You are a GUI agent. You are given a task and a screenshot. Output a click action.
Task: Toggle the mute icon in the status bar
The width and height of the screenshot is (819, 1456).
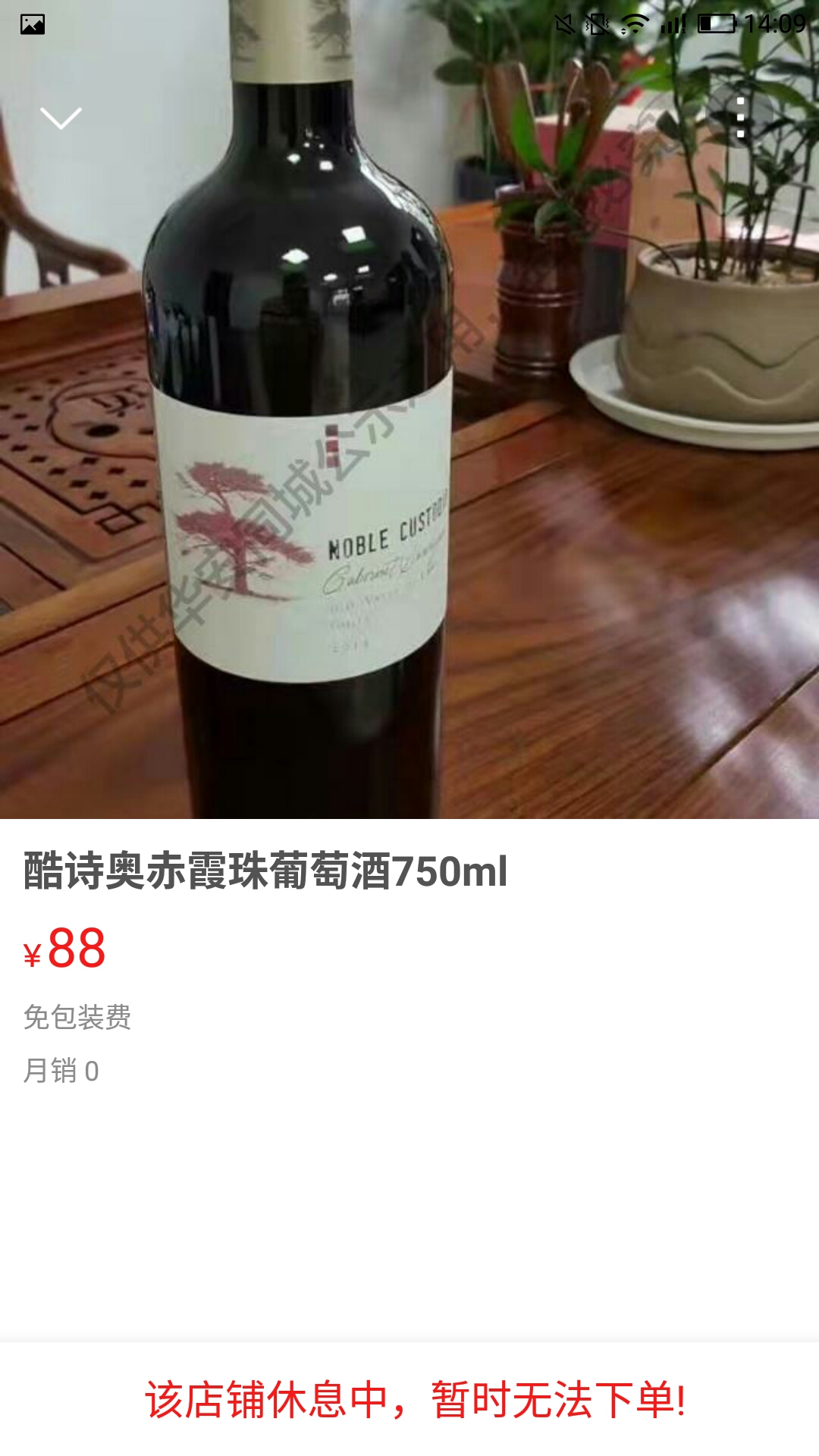click(x=565, y=23)
